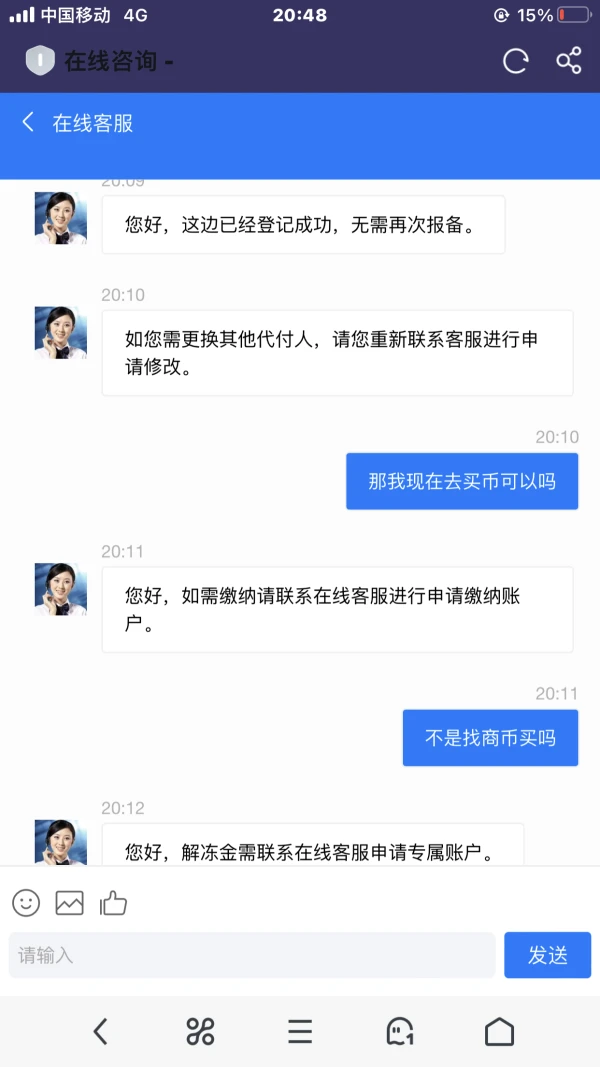The height and width of the screenshot is (1067, 600).
Task: Go back from 在线客服 chat
Action: pyautogui.click(x=28, y=122)
